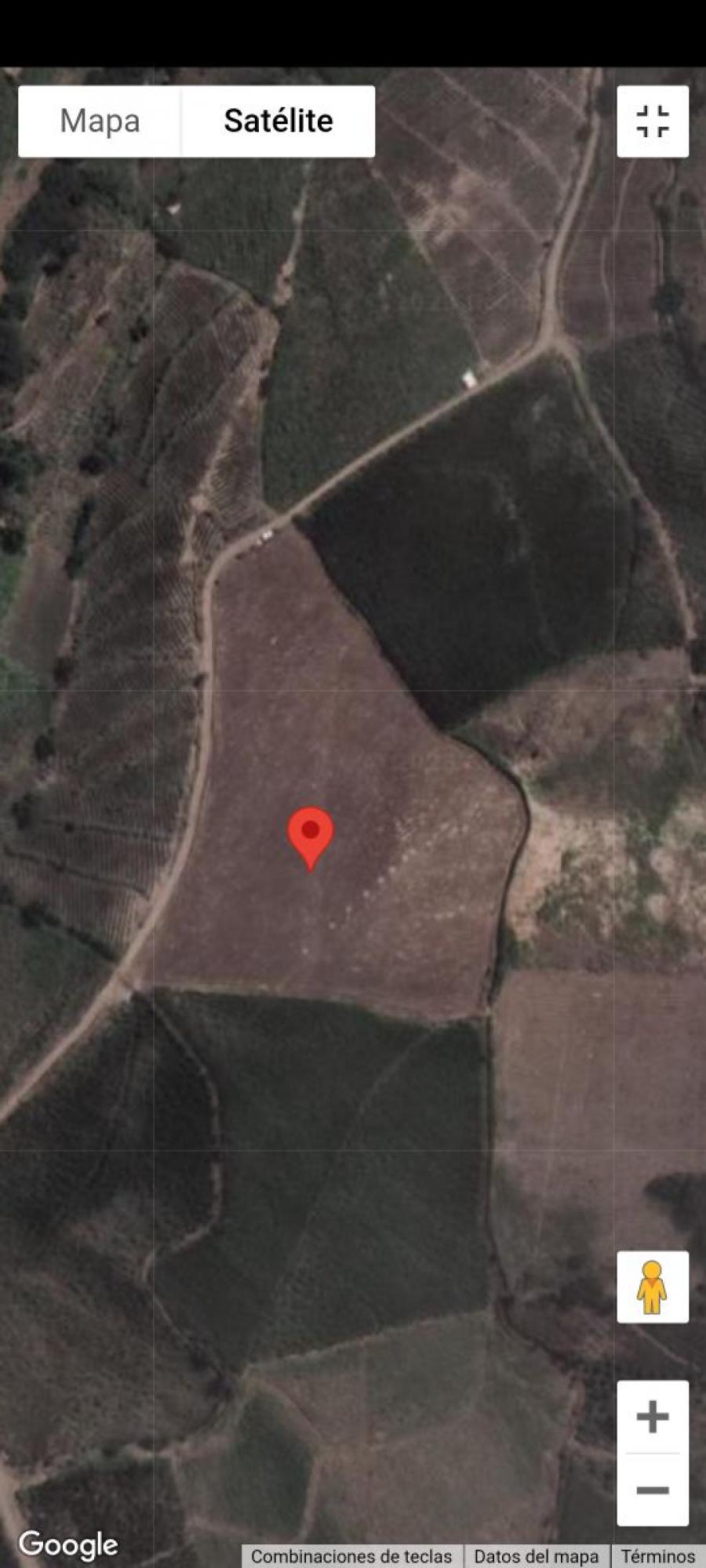706x1568 pixels.
Task: Open Datos del mapa info
Action: pos(536,1556)
